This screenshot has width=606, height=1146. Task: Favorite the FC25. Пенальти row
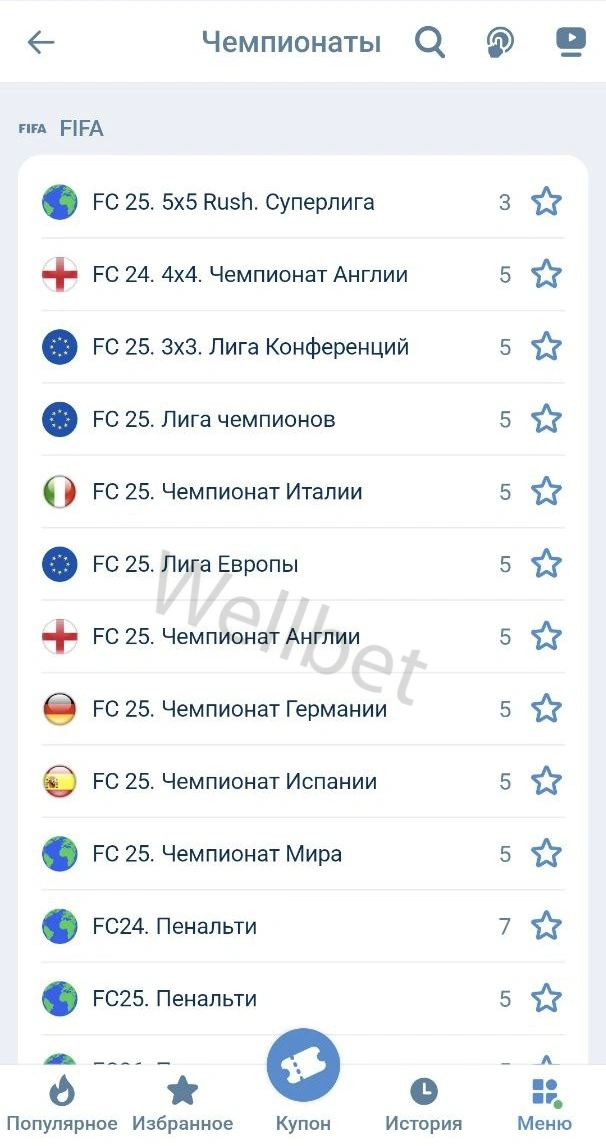(546, 998)
